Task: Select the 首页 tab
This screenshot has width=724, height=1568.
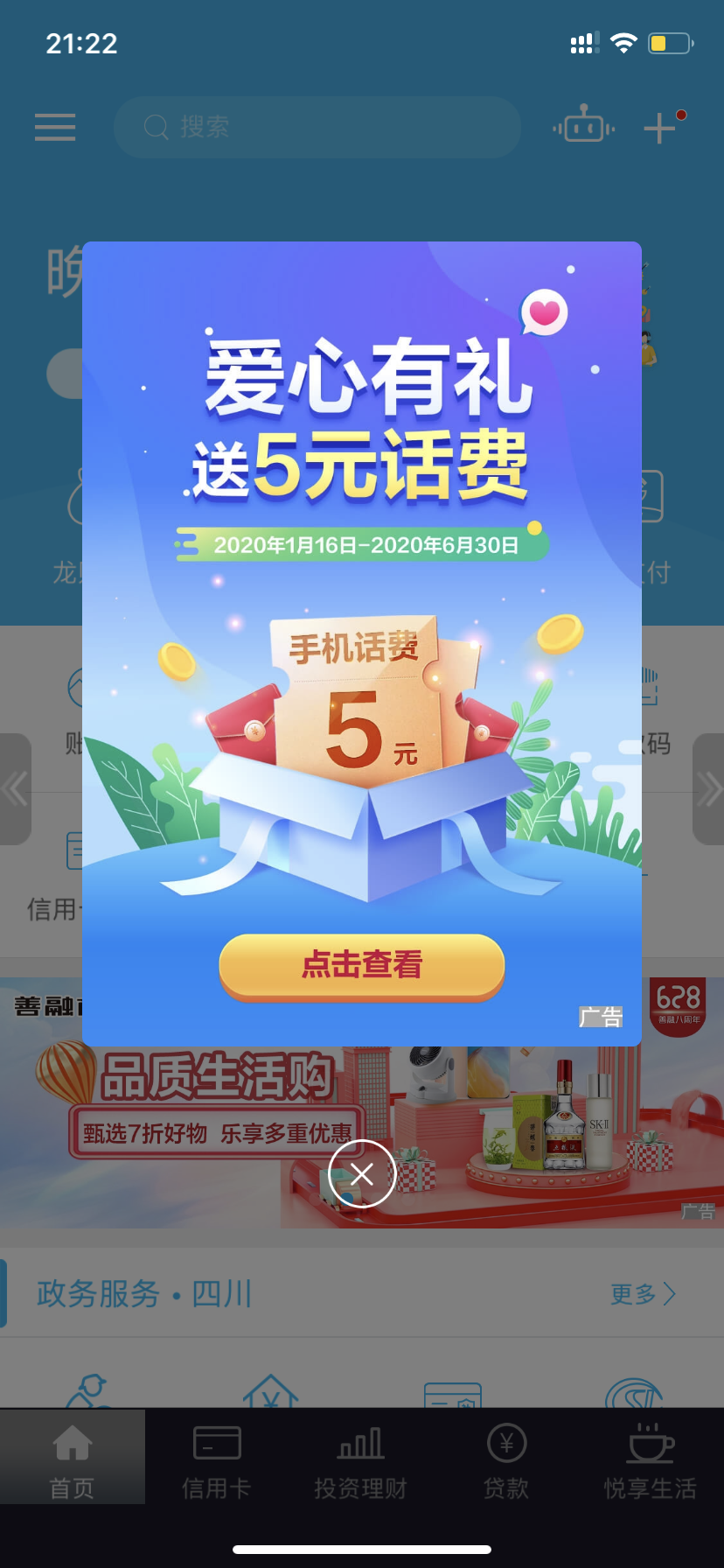Action: [x=73, y=1458]
